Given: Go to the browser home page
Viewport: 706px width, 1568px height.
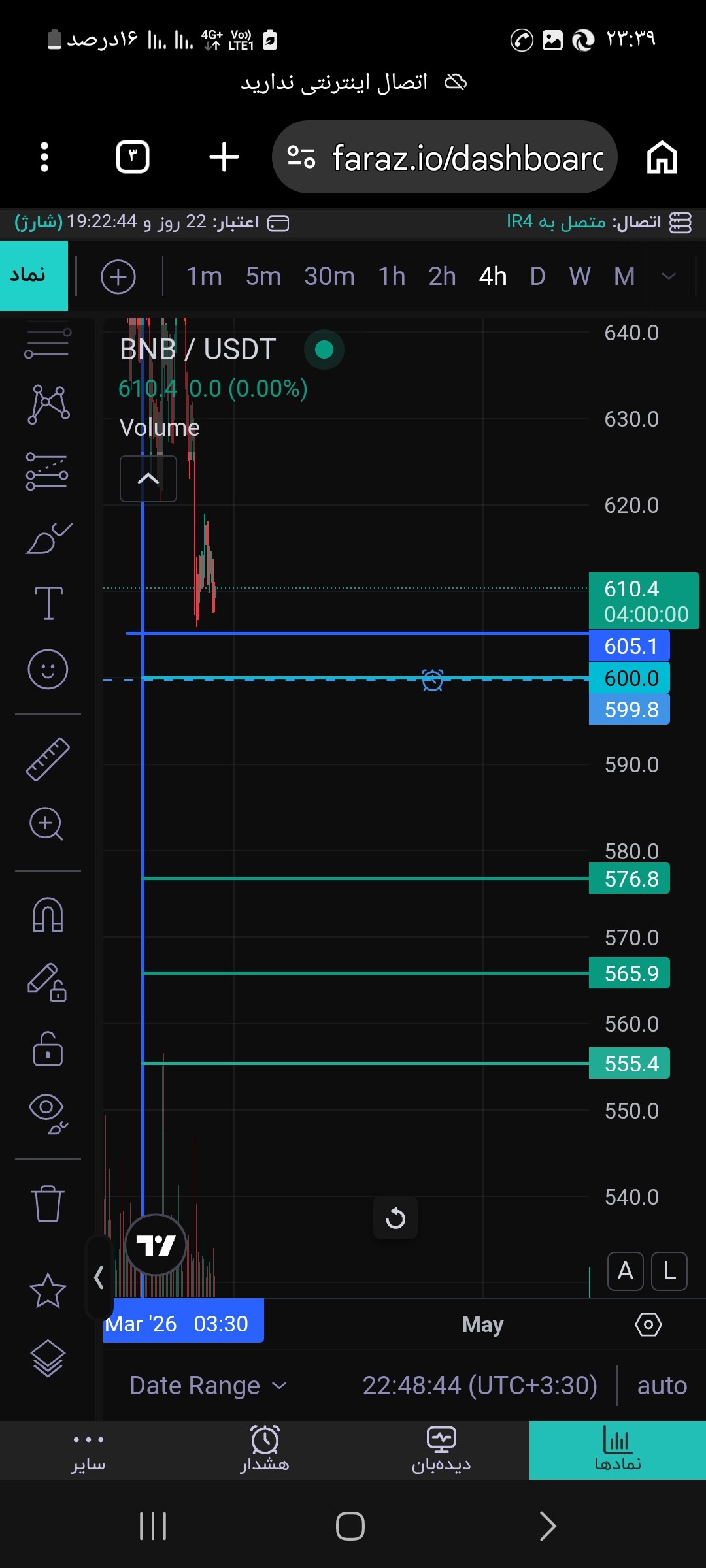Looking at the screenshot, I should pos(662,157).
